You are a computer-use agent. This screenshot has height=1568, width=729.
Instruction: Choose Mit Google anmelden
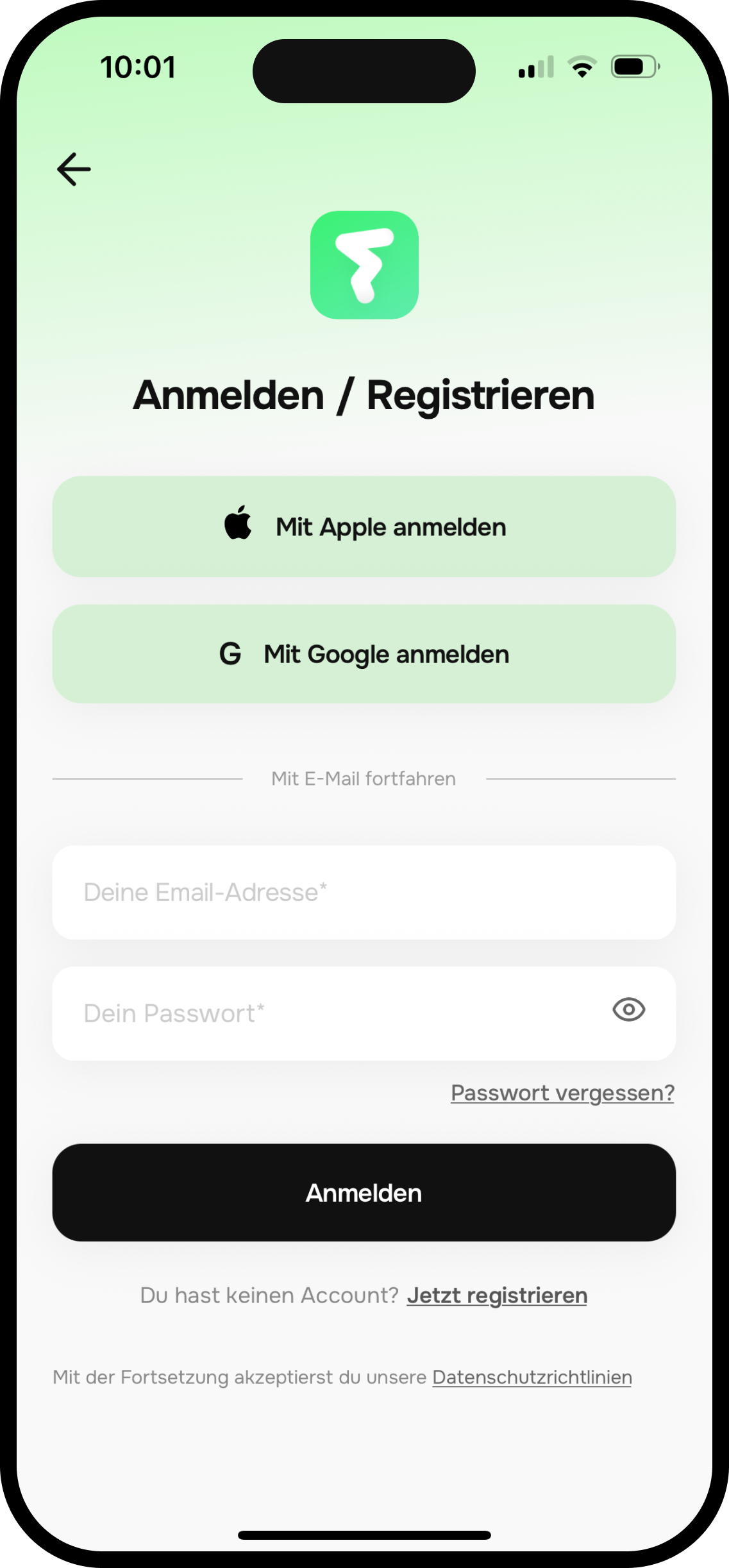click(x=364, y=654)
